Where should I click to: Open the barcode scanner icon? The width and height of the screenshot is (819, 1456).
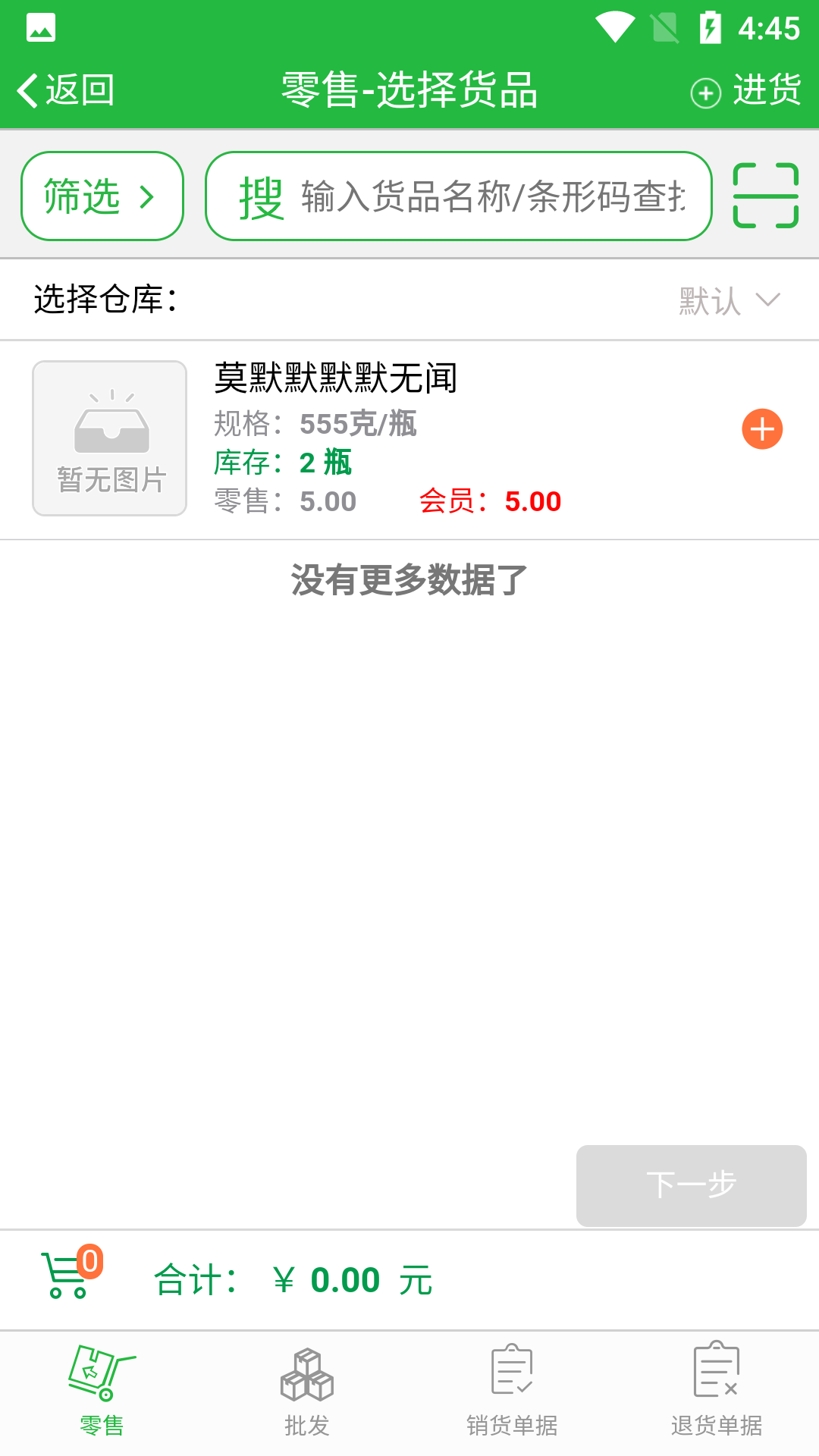(765, 195)
